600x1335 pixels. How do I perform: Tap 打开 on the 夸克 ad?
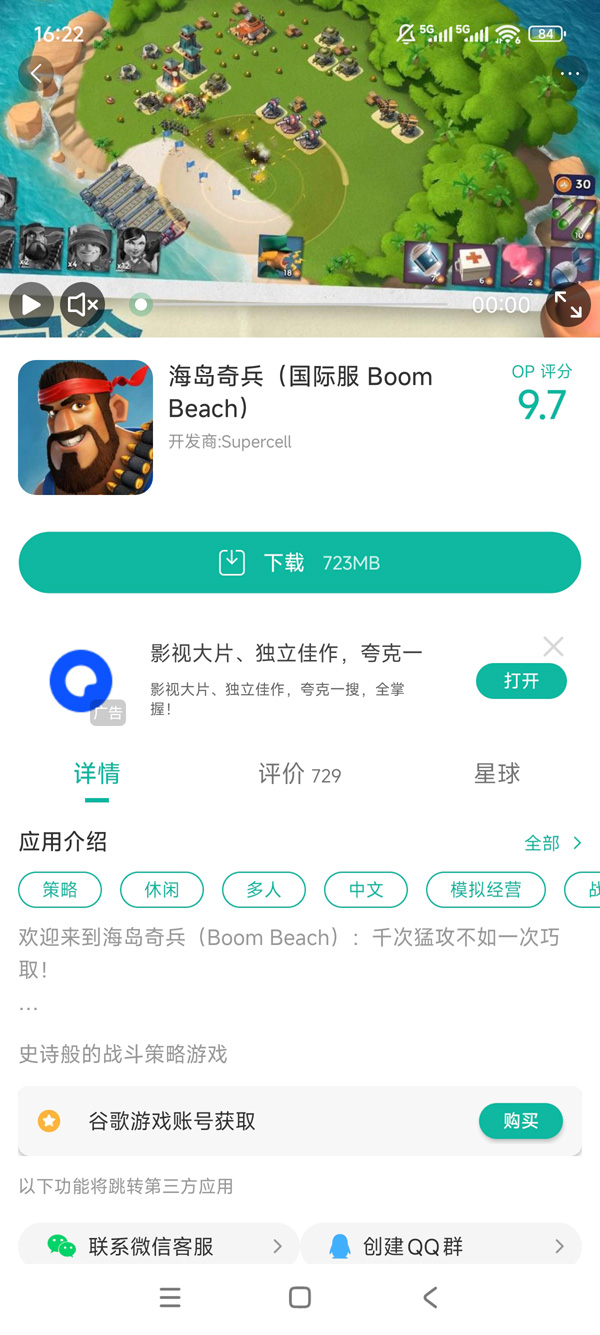(521, 681)
